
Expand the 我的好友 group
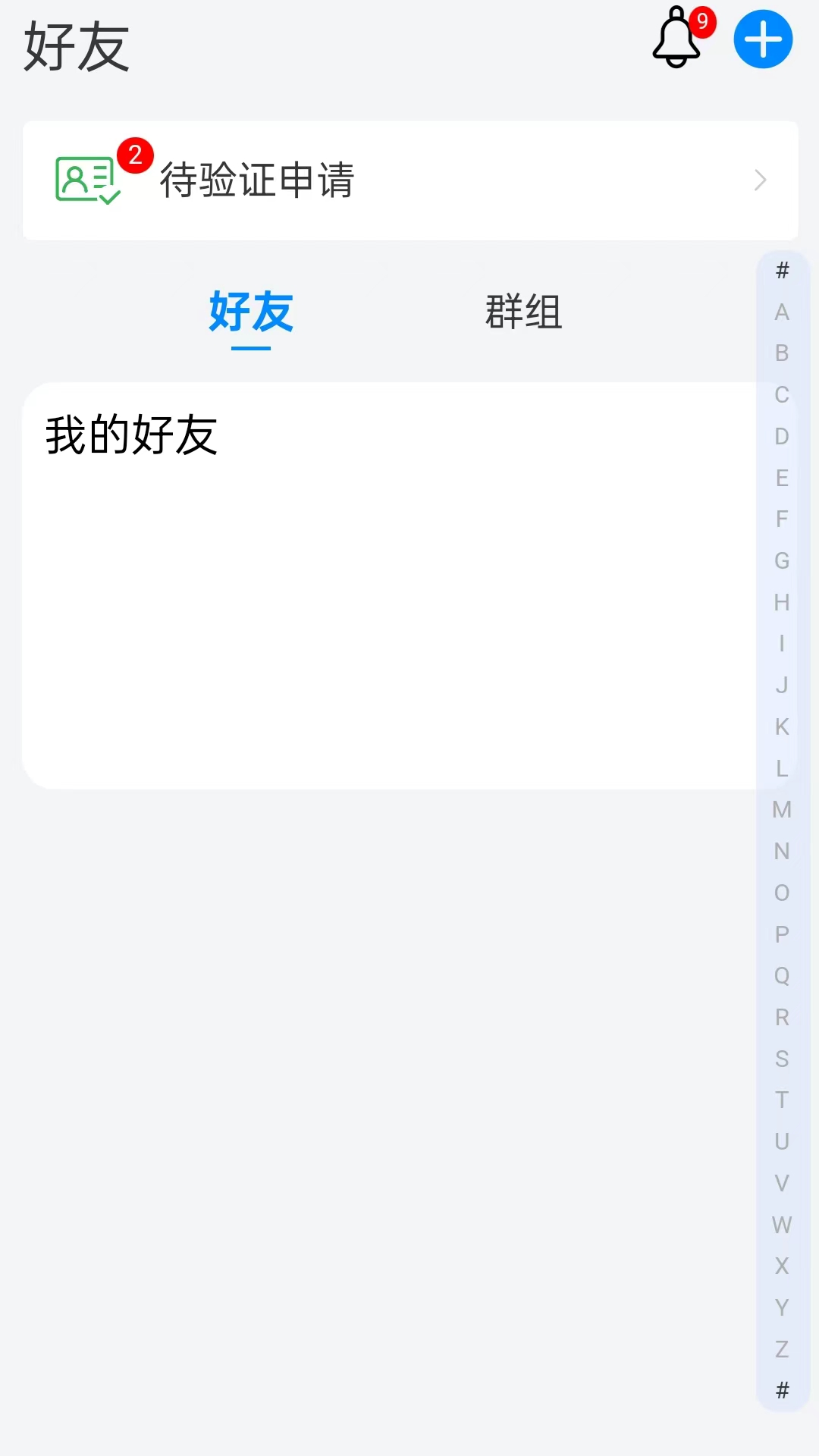click(131, 435)
